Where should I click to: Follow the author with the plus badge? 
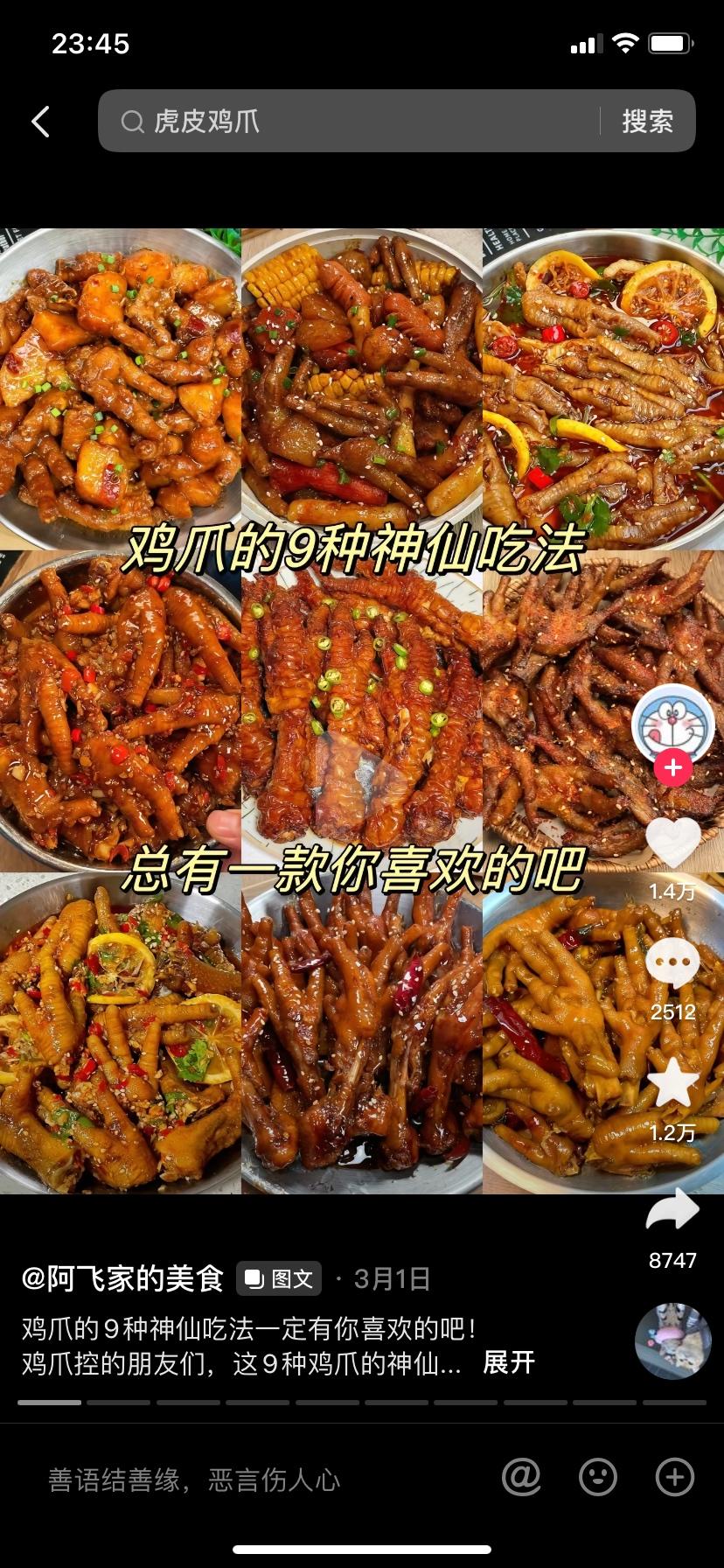click(672, 768)
